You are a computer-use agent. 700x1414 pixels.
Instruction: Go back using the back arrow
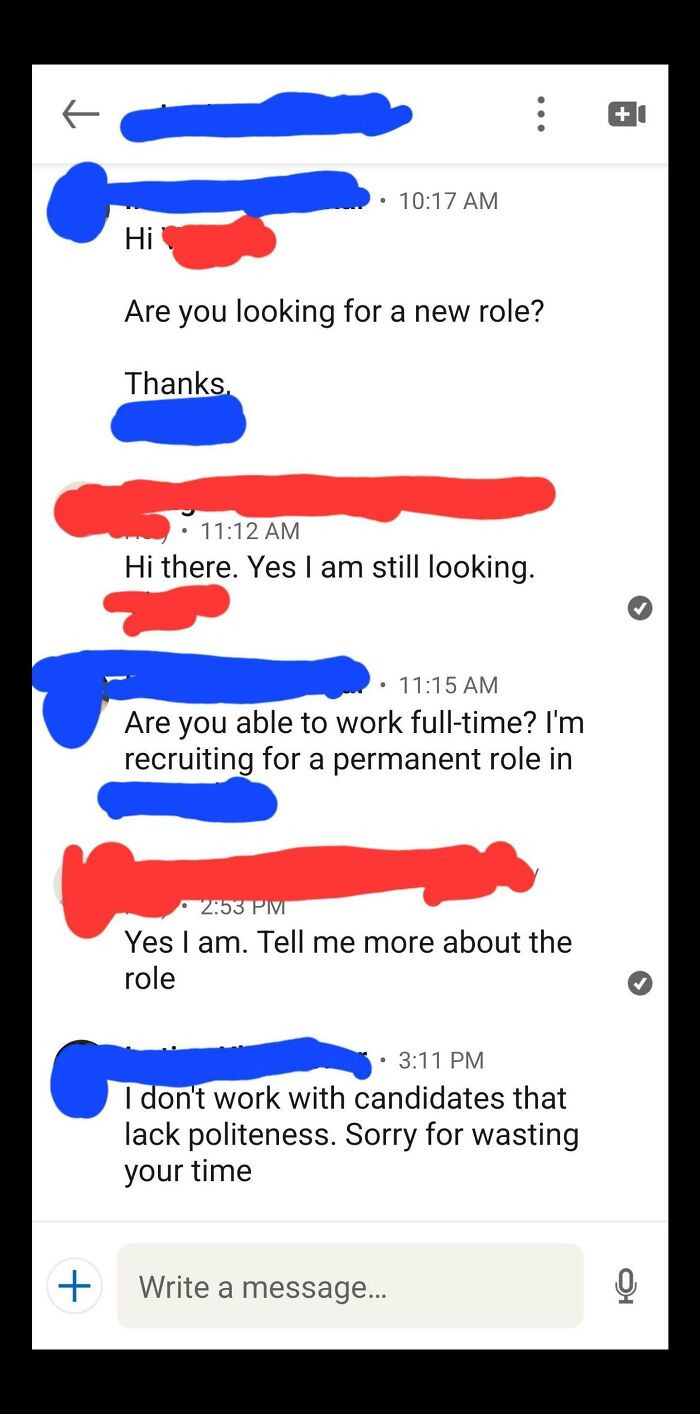click(80, 115)
